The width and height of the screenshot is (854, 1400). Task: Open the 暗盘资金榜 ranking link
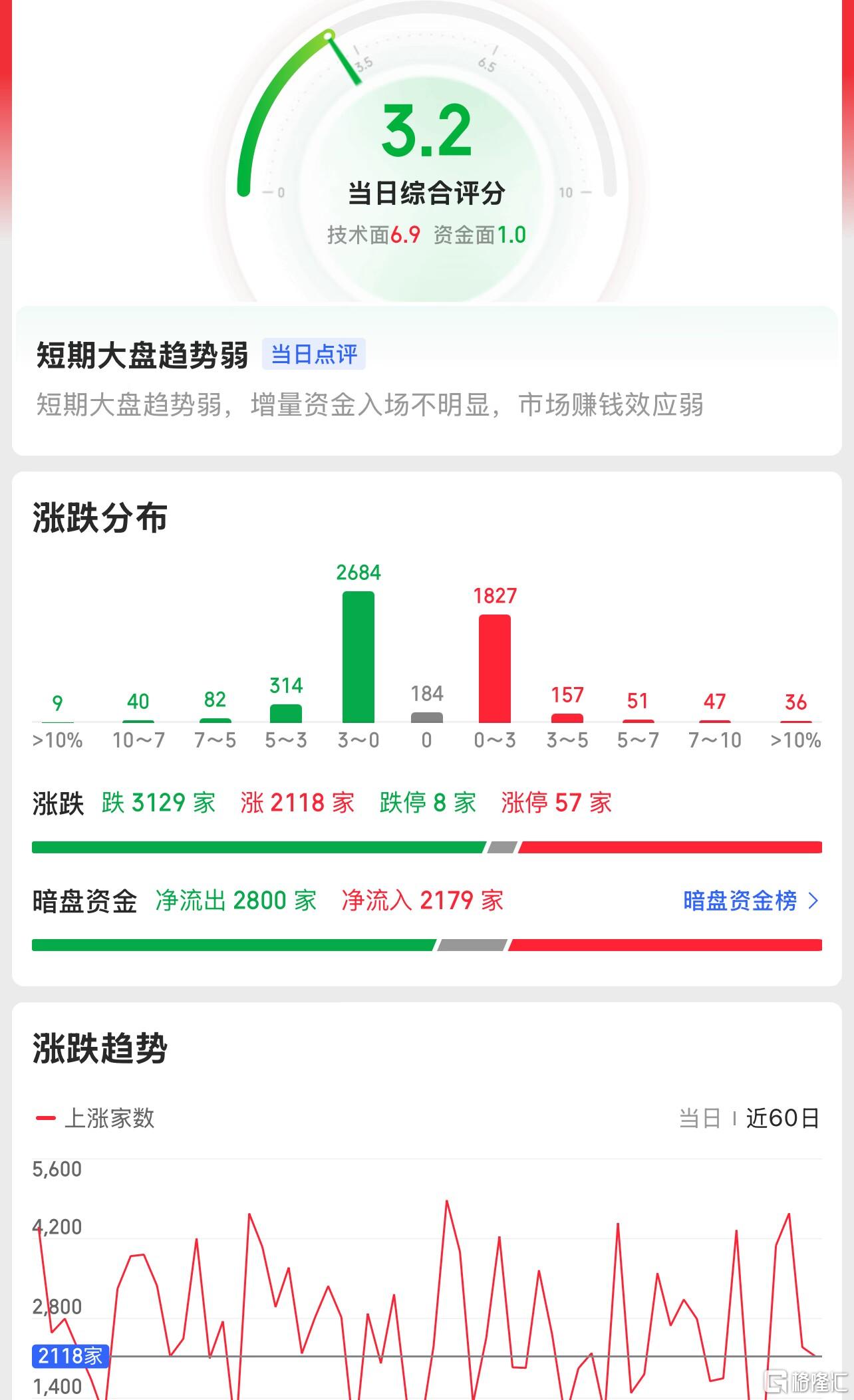(750, 901)
